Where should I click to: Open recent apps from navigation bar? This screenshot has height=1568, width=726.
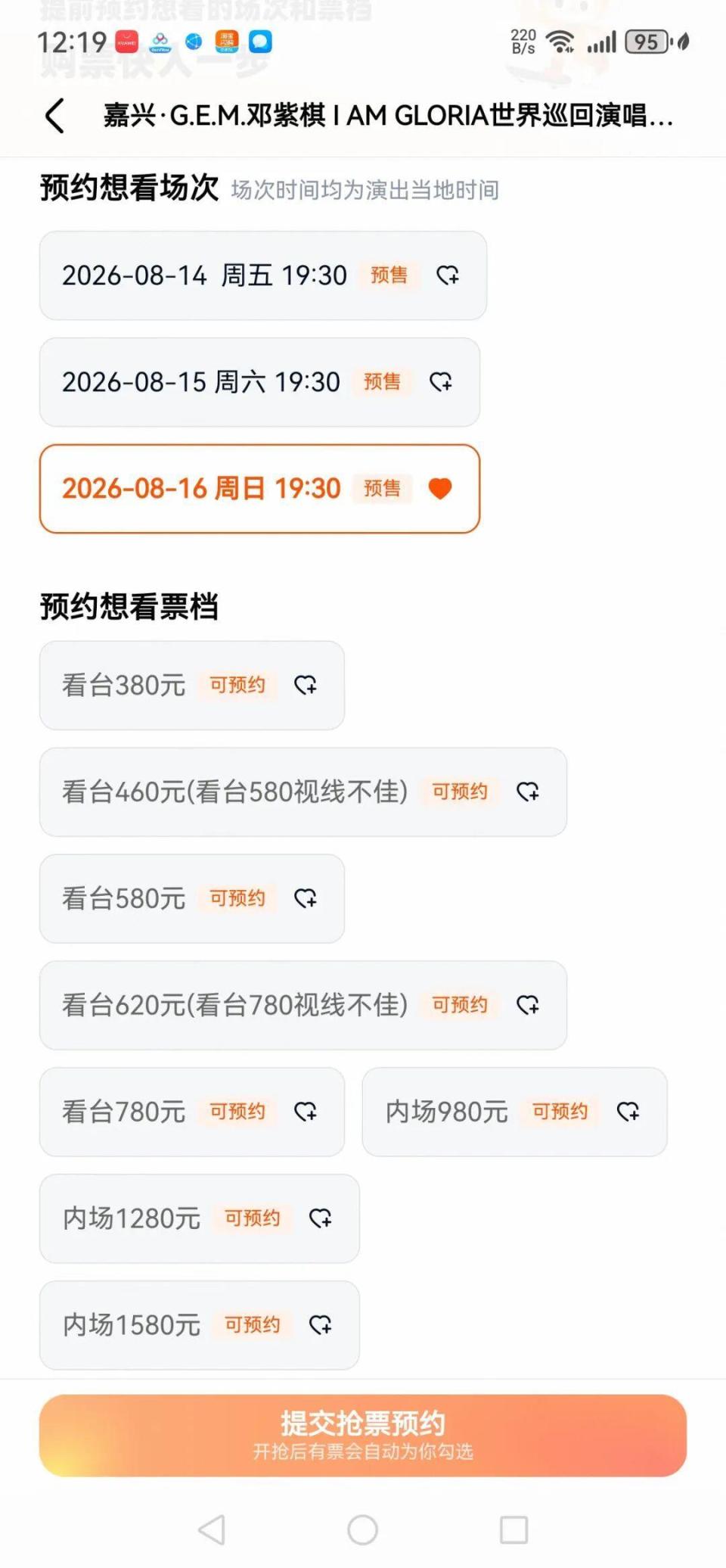[x=514, y=1529]
